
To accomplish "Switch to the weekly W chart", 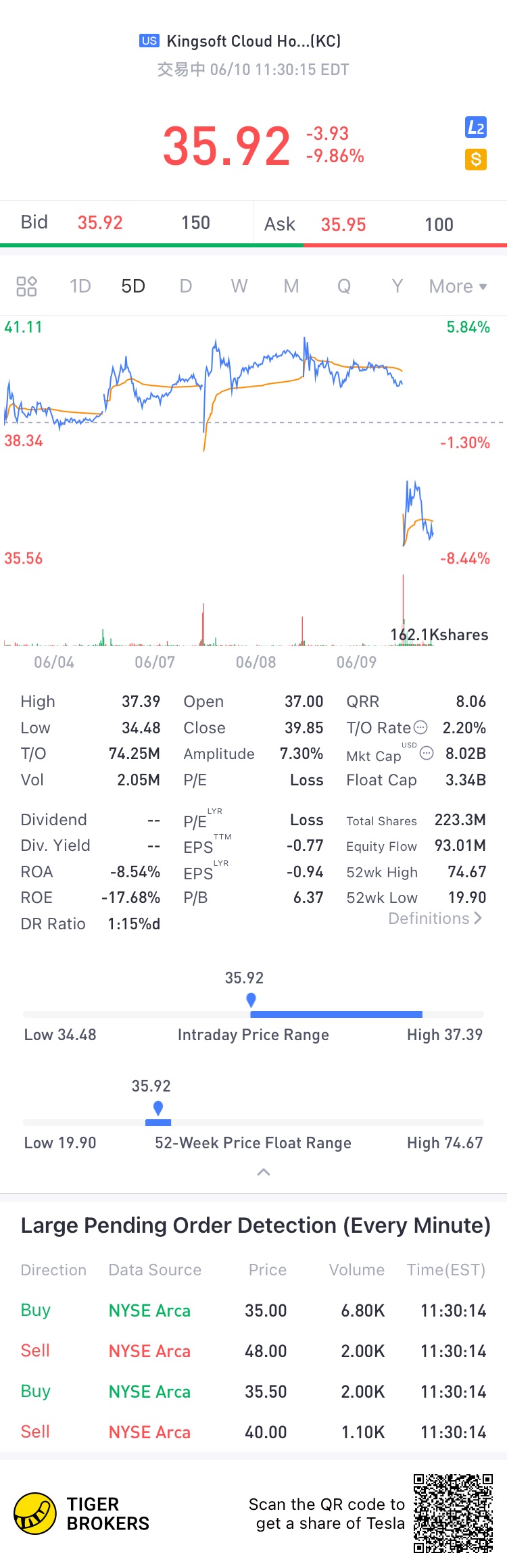I will coord(239,287).
